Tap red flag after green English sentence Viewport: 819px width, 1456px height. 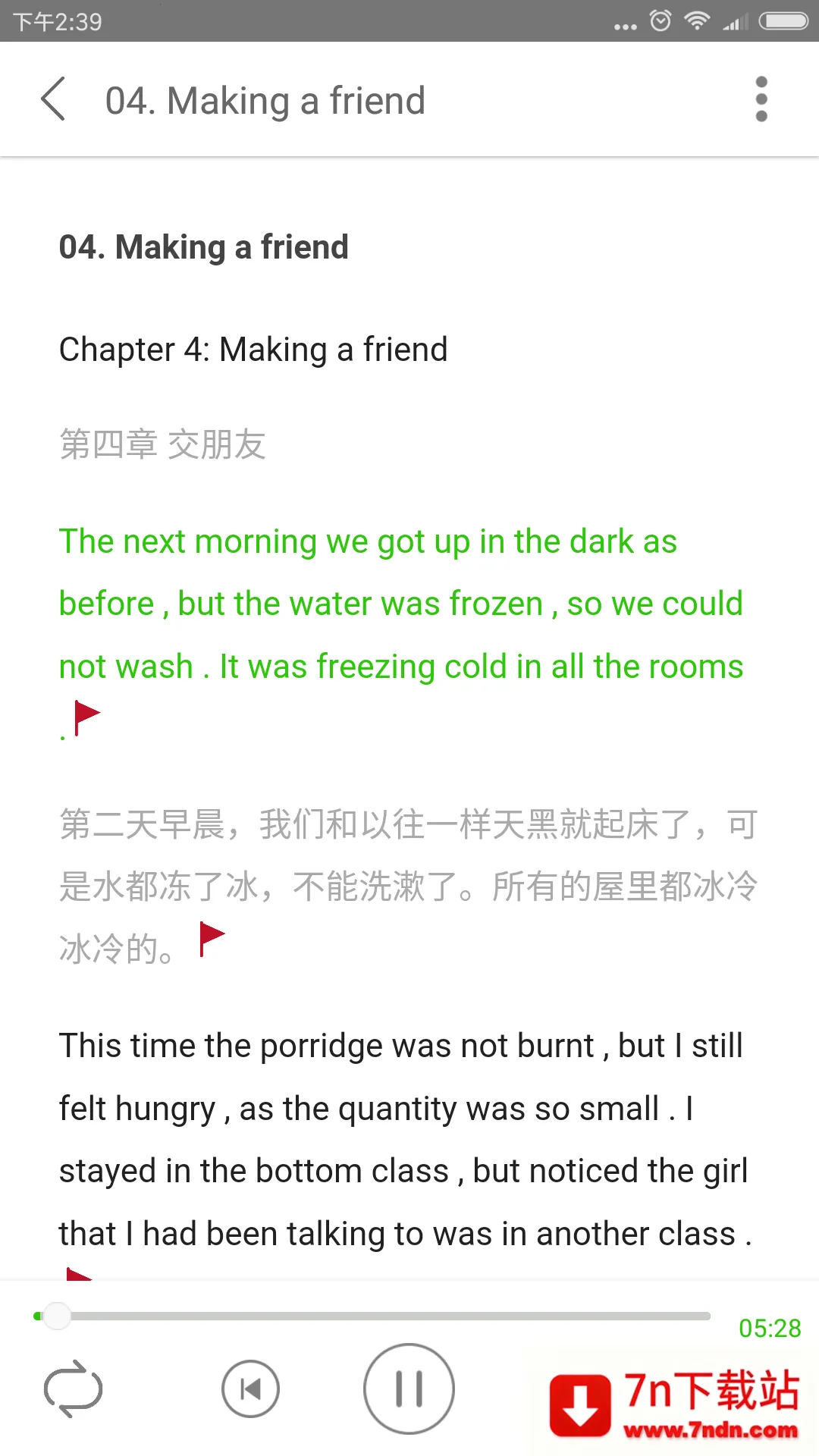click(85, 717)
